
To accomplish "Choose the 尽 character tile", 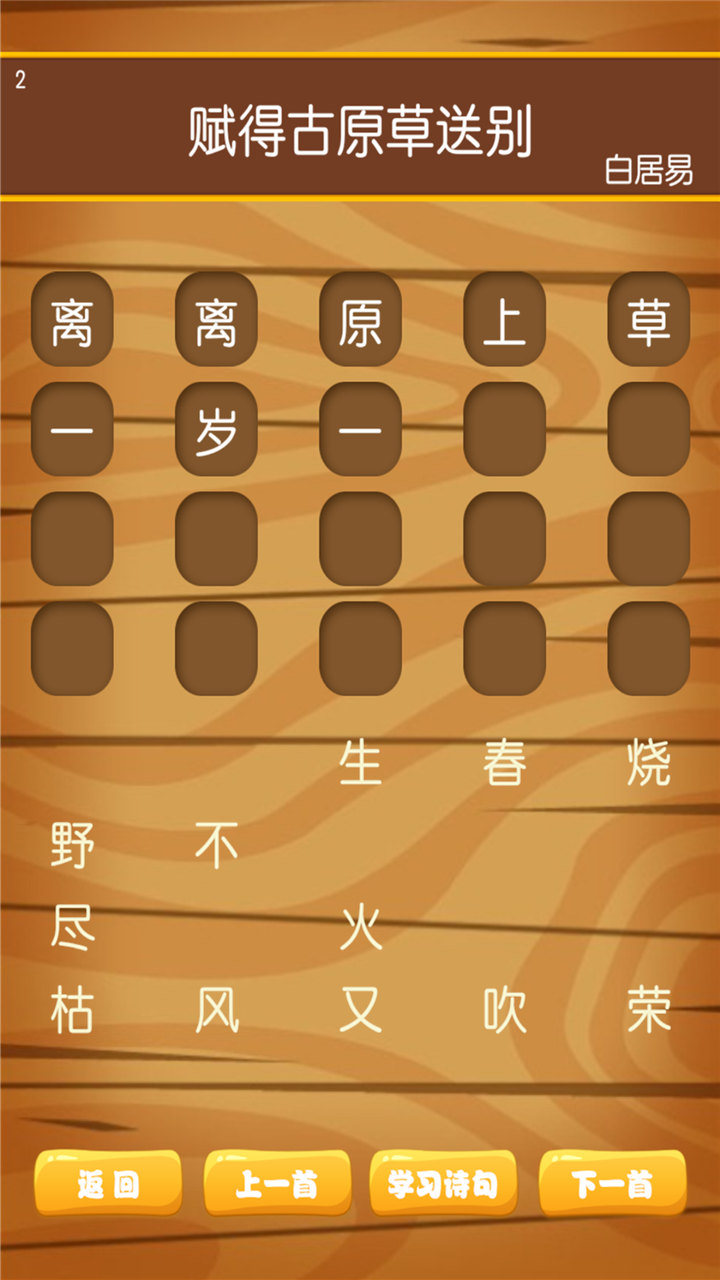I will click(x=72, y=928).
